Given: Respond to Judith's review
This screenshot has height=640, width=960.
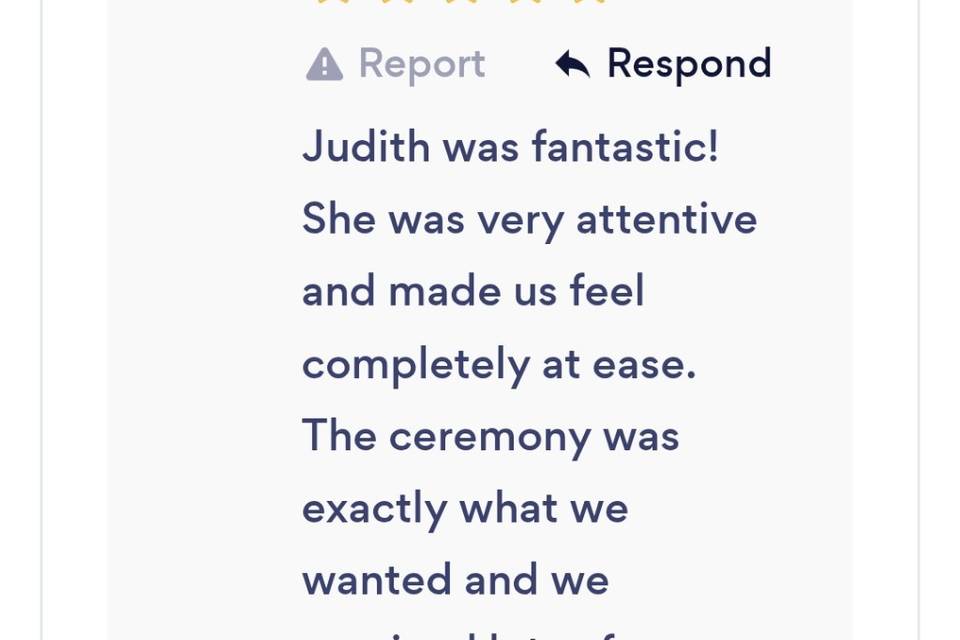Looking at the screenshot, I should click(664, 65).
